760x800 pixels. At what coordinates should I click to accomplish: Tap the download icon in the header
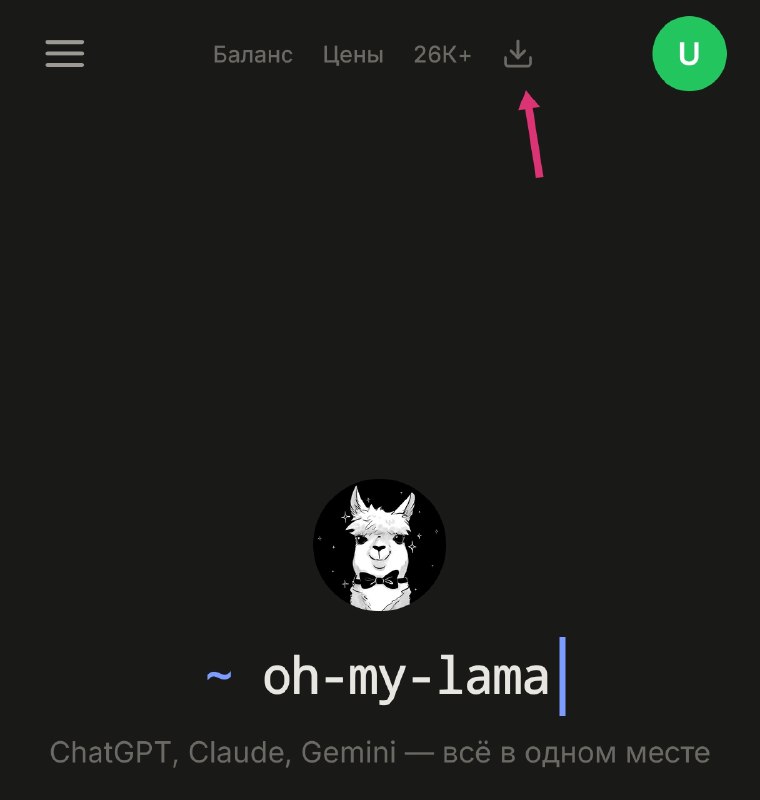(518, 54)
